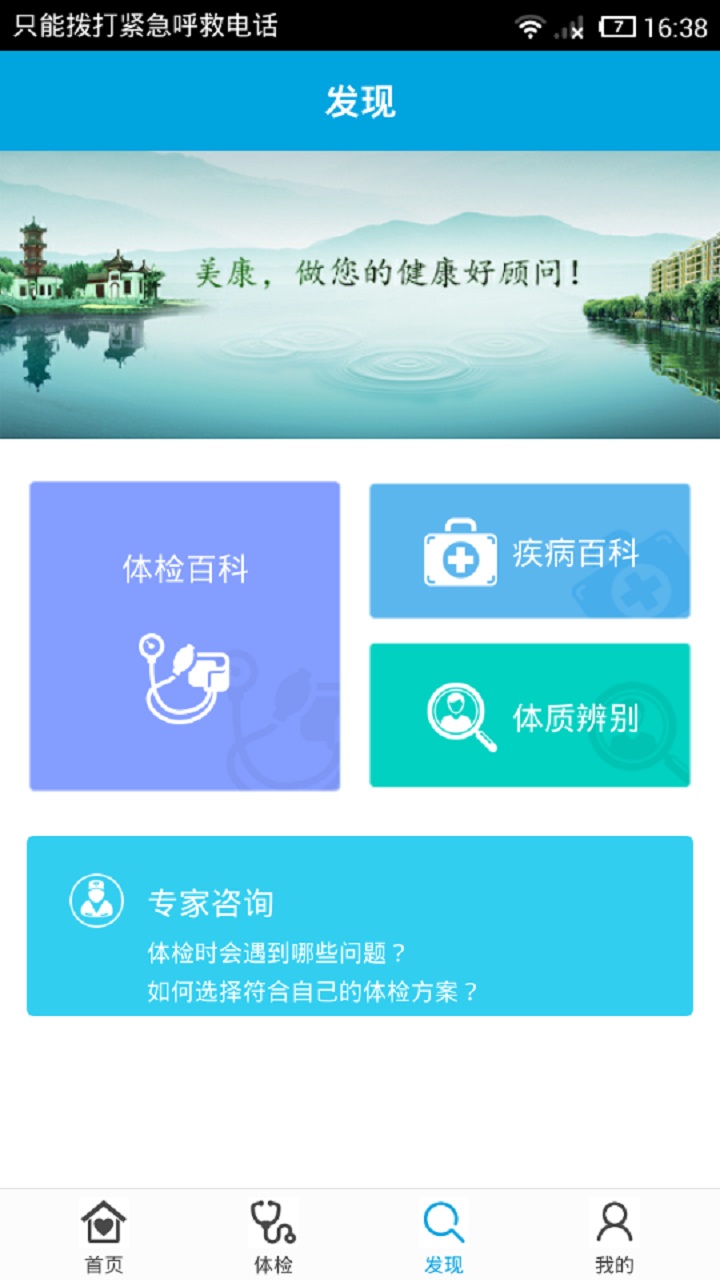
Task: Go to the 我的 tab
Action: 613,1236
